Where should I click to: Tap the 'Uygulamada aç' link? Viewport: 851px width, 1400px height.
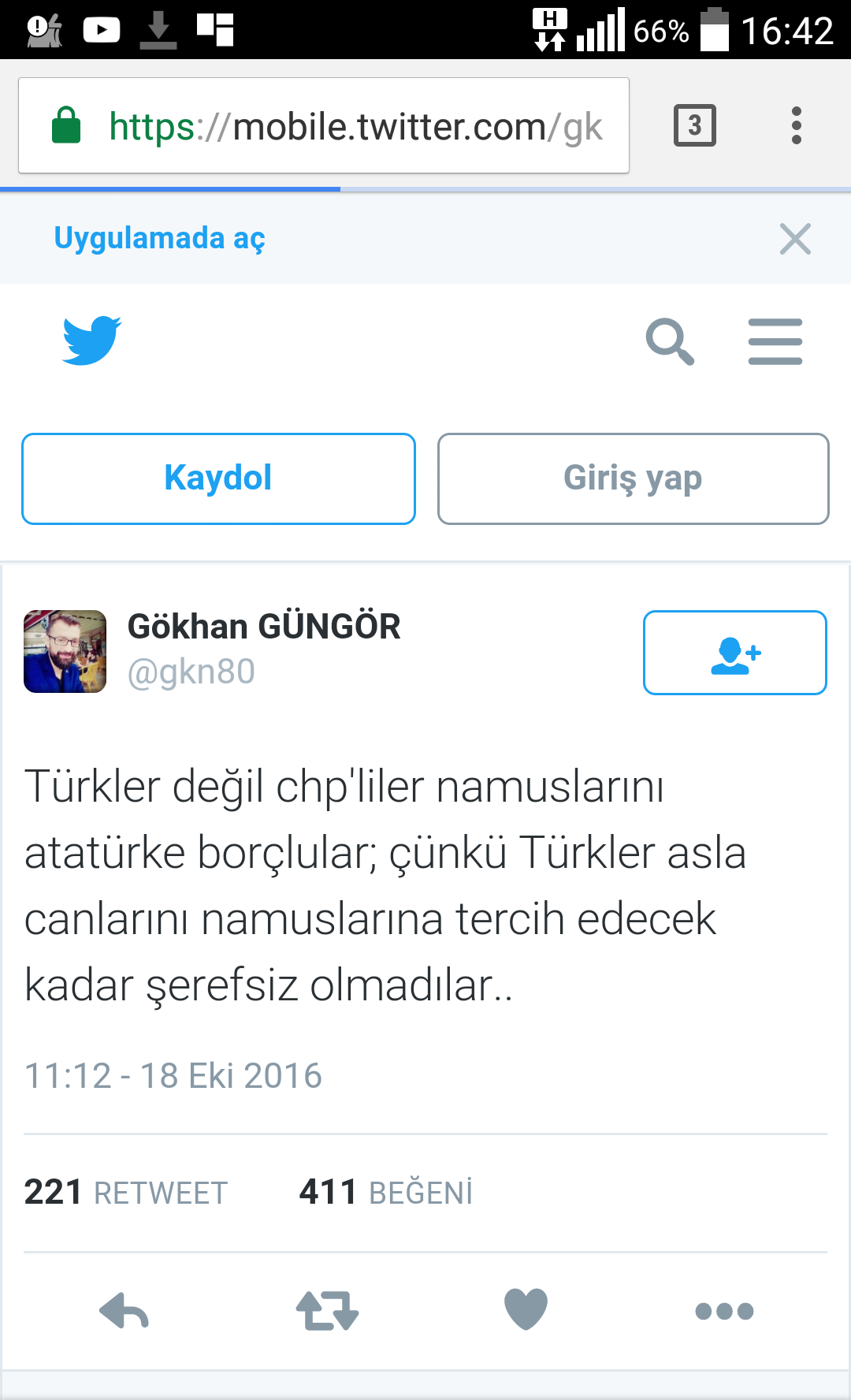click(x=159, y=238)
